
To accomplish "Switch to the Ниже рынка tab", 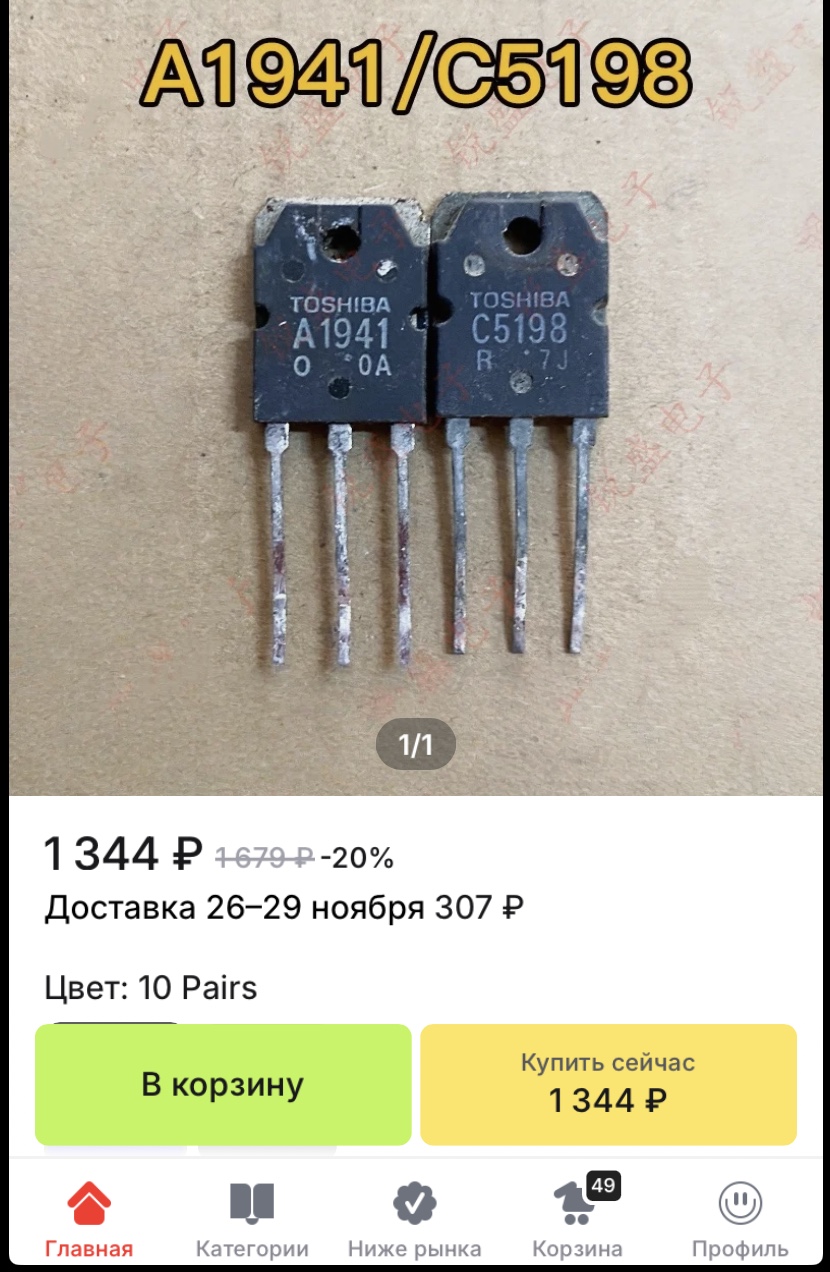I will click(x=414, y=1219).
